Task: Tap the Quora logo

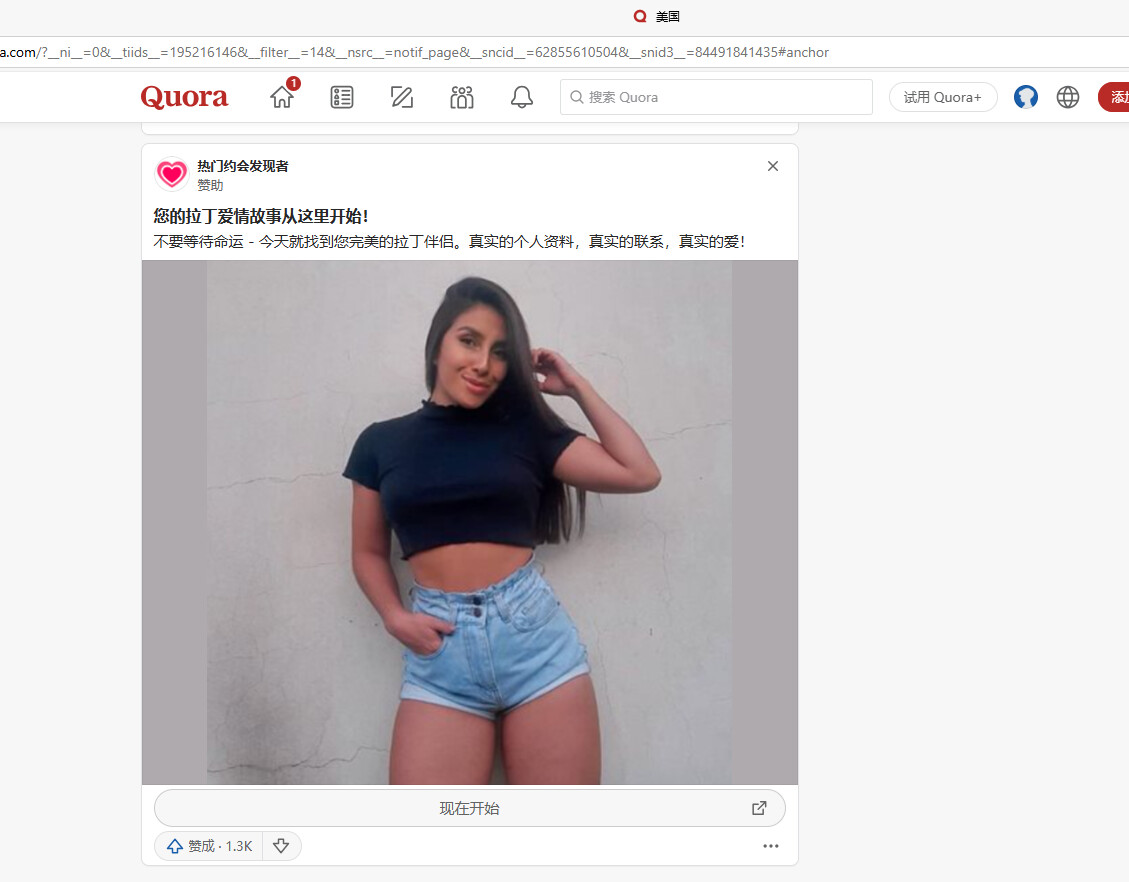Action: 184,97
